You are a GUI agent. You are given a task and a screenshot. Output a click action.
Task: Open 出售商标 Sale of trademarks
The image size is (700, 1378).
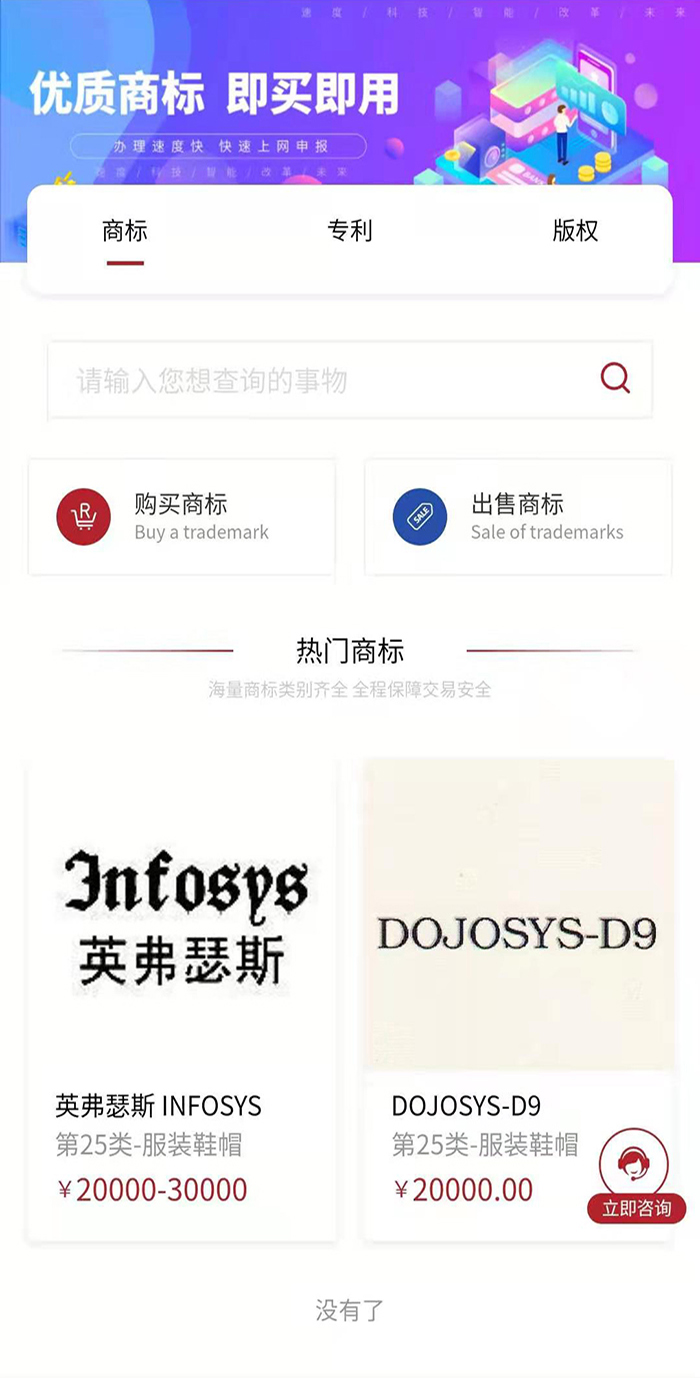(518, 517)
